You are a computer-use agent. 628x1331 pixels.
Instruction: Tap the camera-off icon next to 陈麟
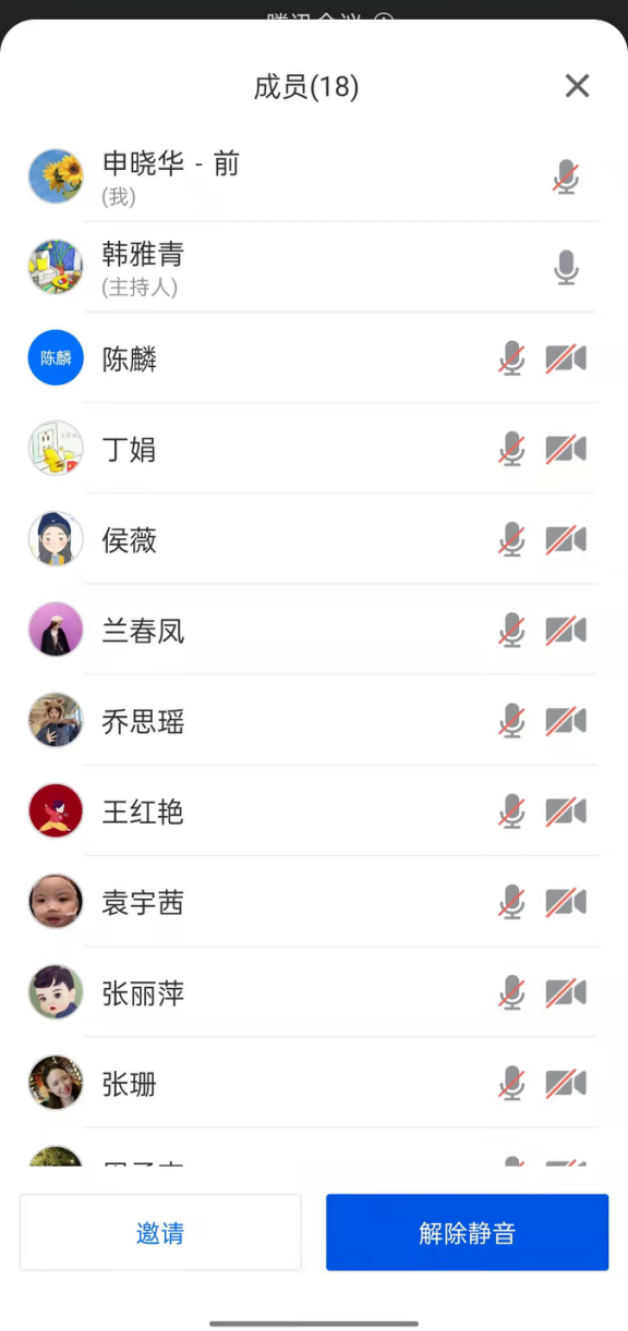click(566, 359)
